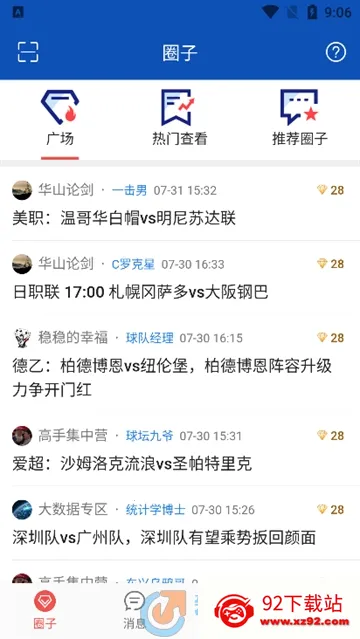View author 球队经理's profile

pyautogui.click(x=150, y=338)
